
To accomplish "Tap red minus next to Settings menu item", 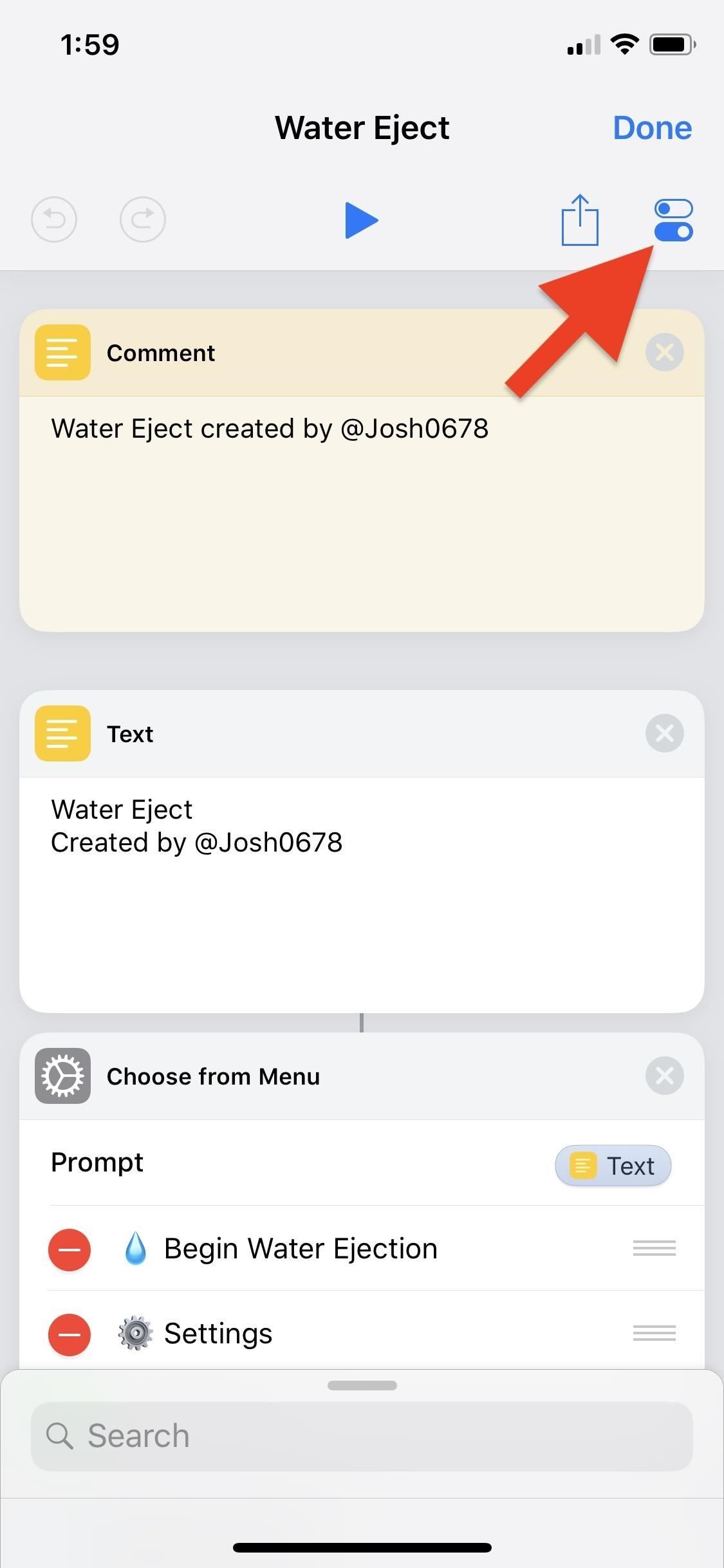I will 70,1334.
